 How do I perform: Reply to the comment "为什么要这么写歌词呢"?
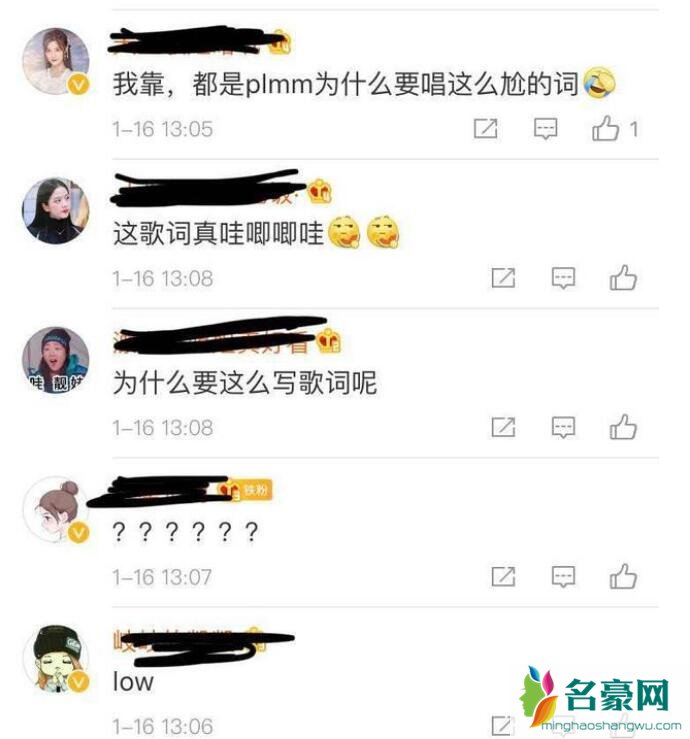click(x=564, y=428)
